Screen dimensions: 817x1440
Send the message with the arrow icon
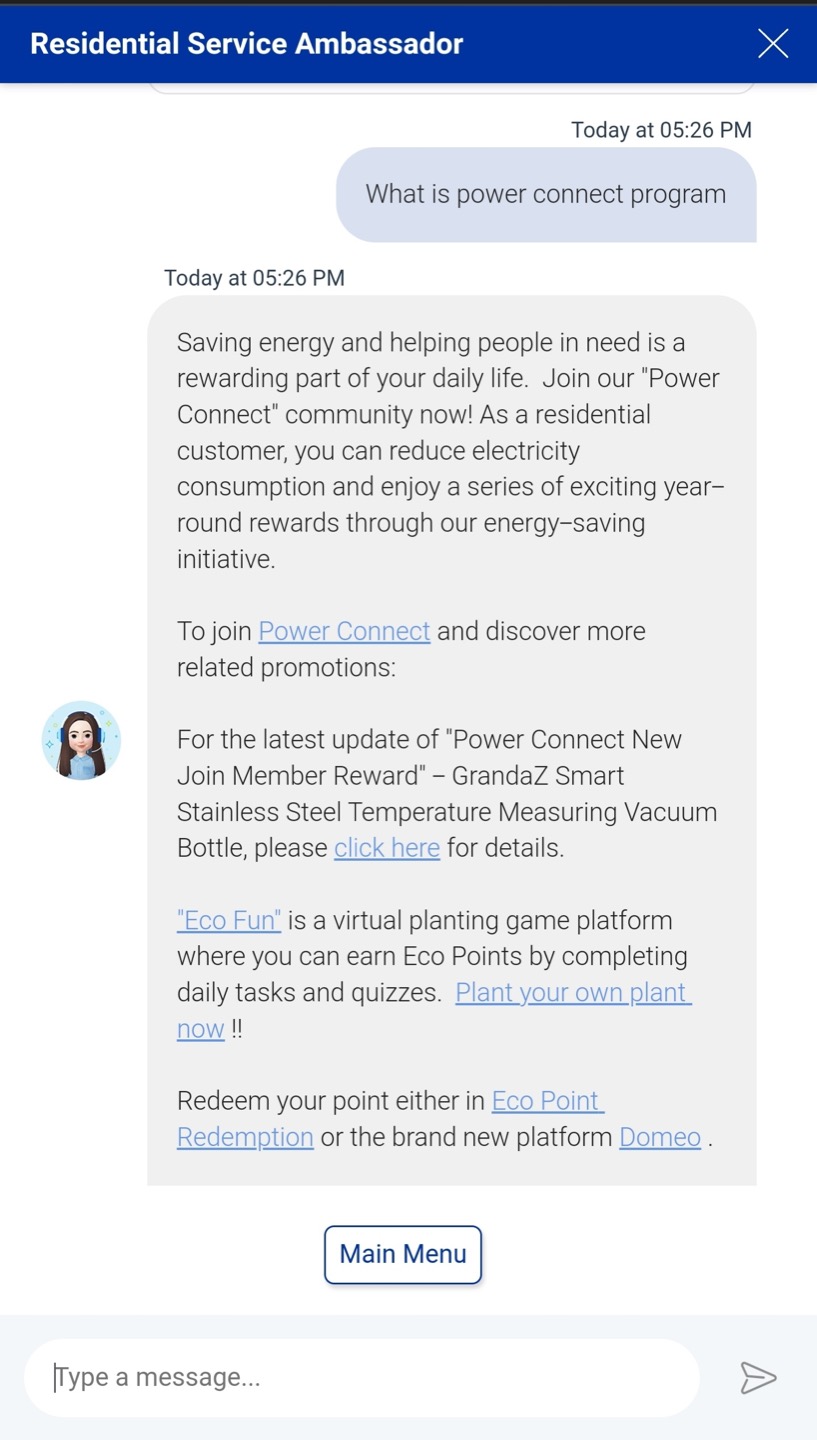tap(758, 1377)
